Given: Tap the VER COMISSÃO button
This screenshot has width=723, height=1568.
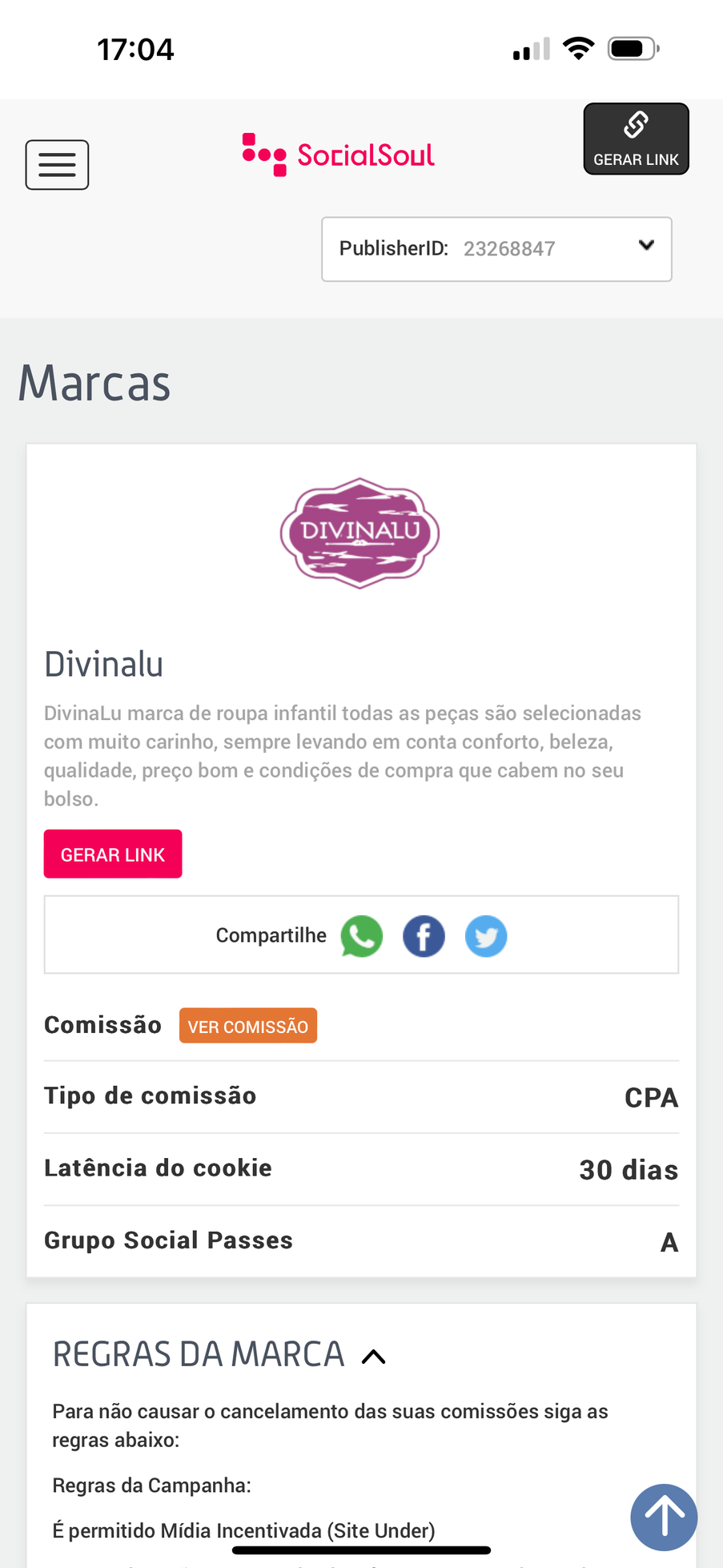Looking at the screenshot, I should coord(248,1026).
